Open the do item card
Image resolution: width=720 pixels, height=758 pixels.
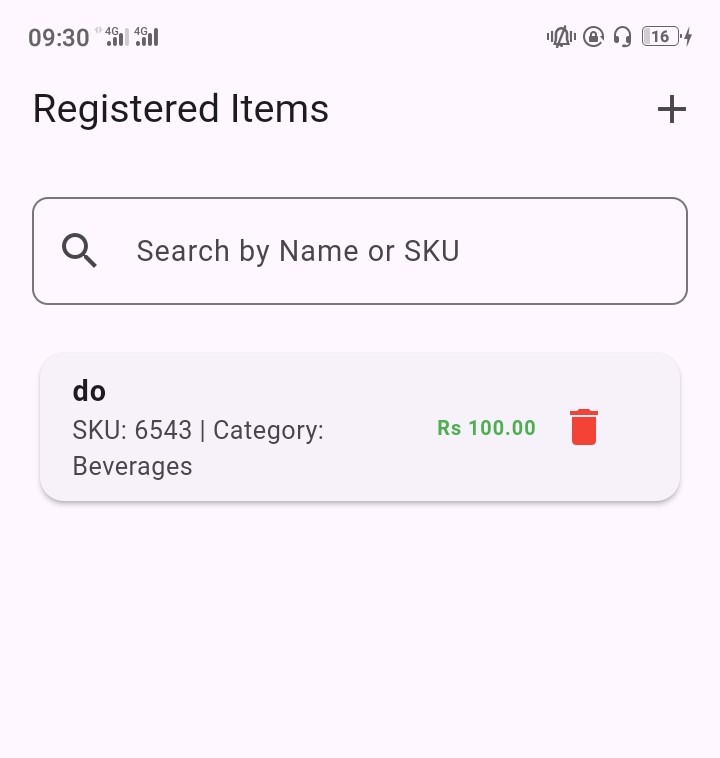pos(250,428)
